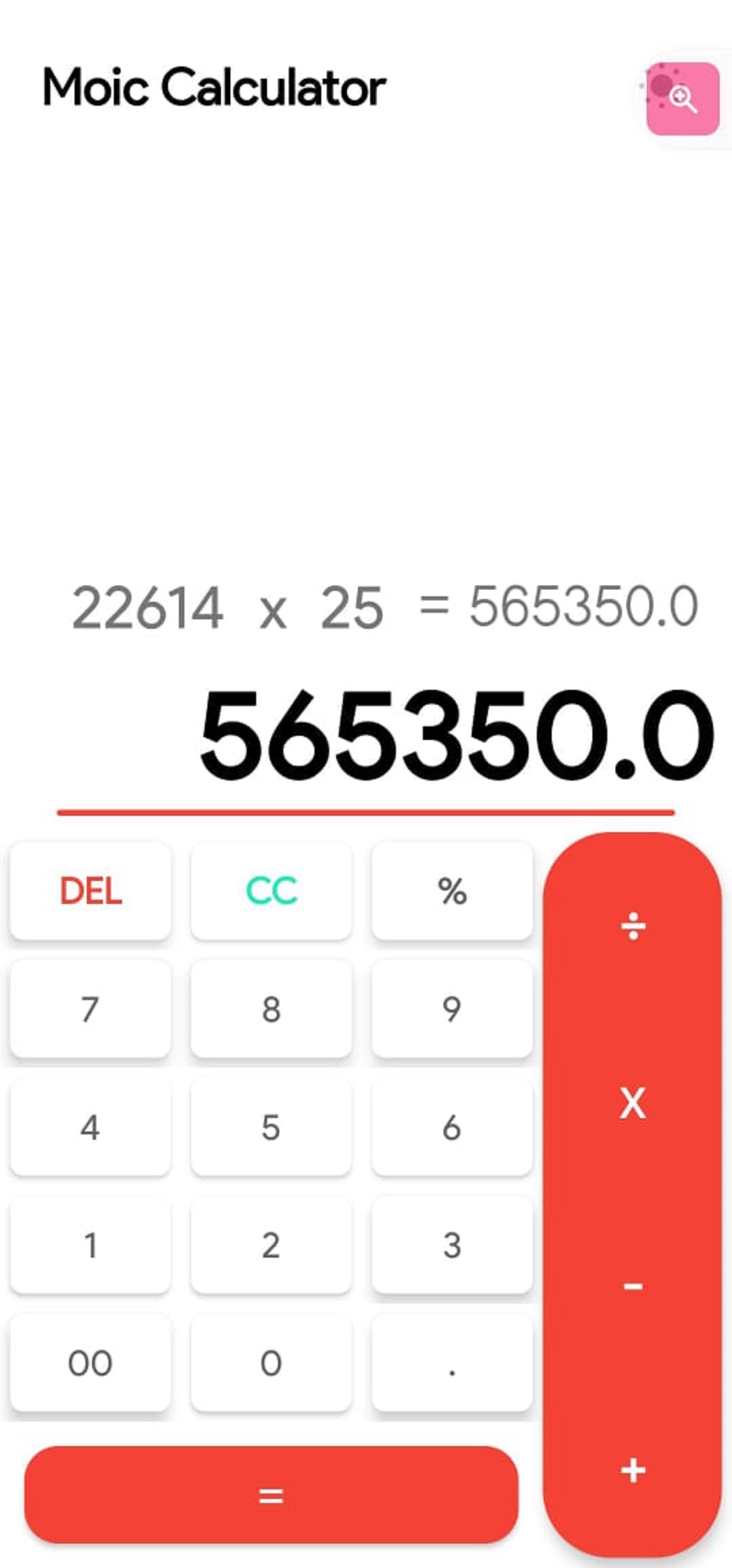The height and width of the screenshot is (1568, 732).
Task: Choose the minus operator
Action: (632, 1285)
